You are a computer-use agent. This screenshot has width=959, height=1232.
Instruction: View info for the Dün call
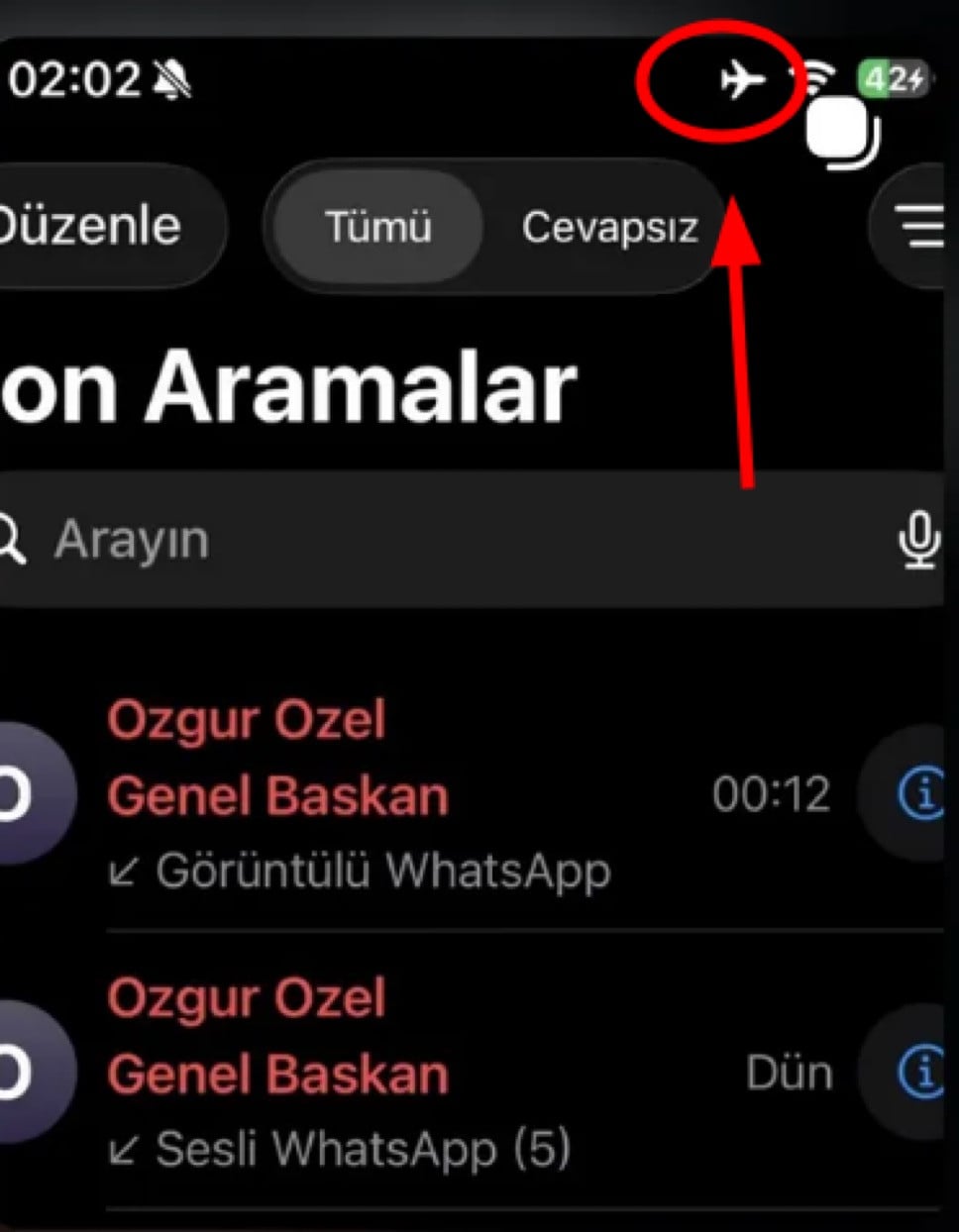(x=917, y=1073)
